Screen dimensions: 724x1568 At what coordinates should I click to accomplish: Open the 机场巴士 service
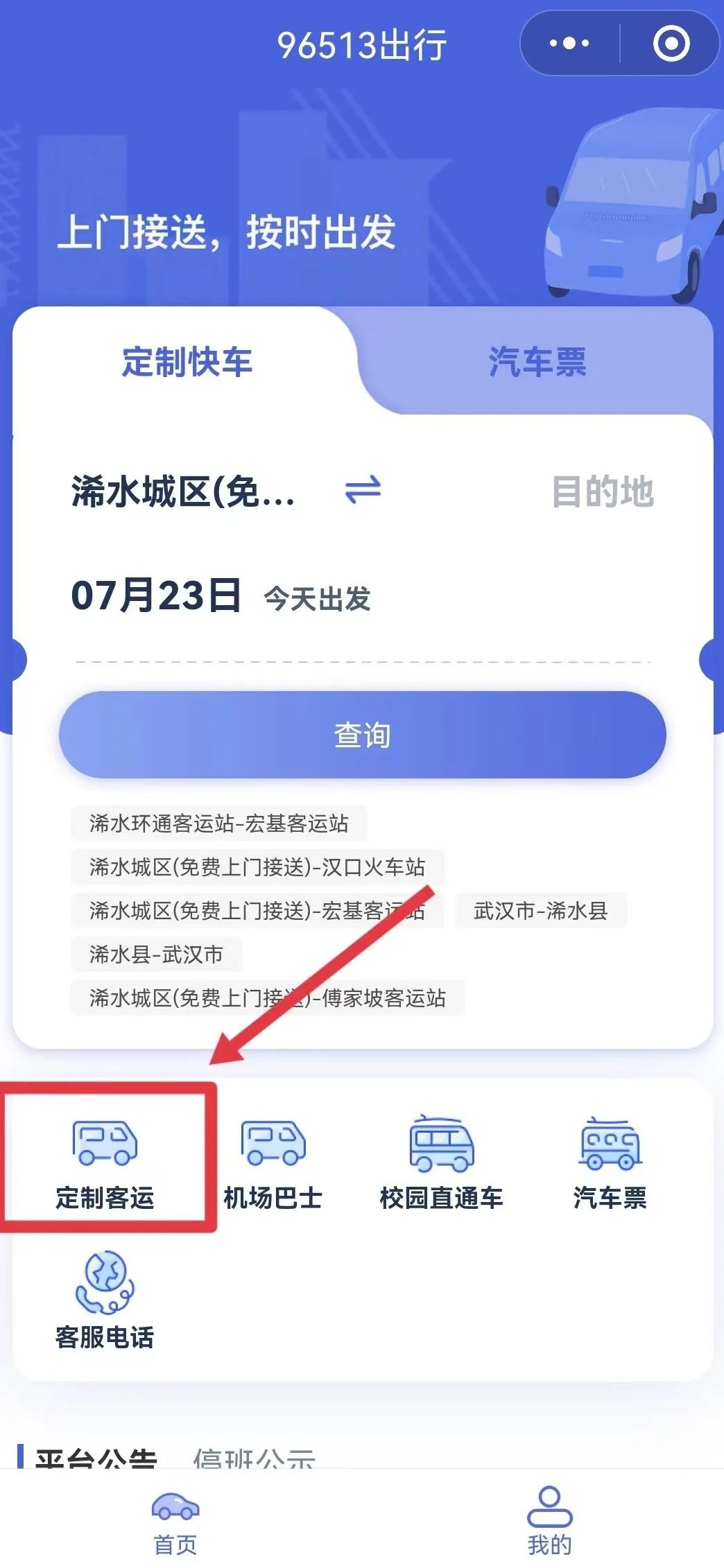click(x=273, y=1161)
